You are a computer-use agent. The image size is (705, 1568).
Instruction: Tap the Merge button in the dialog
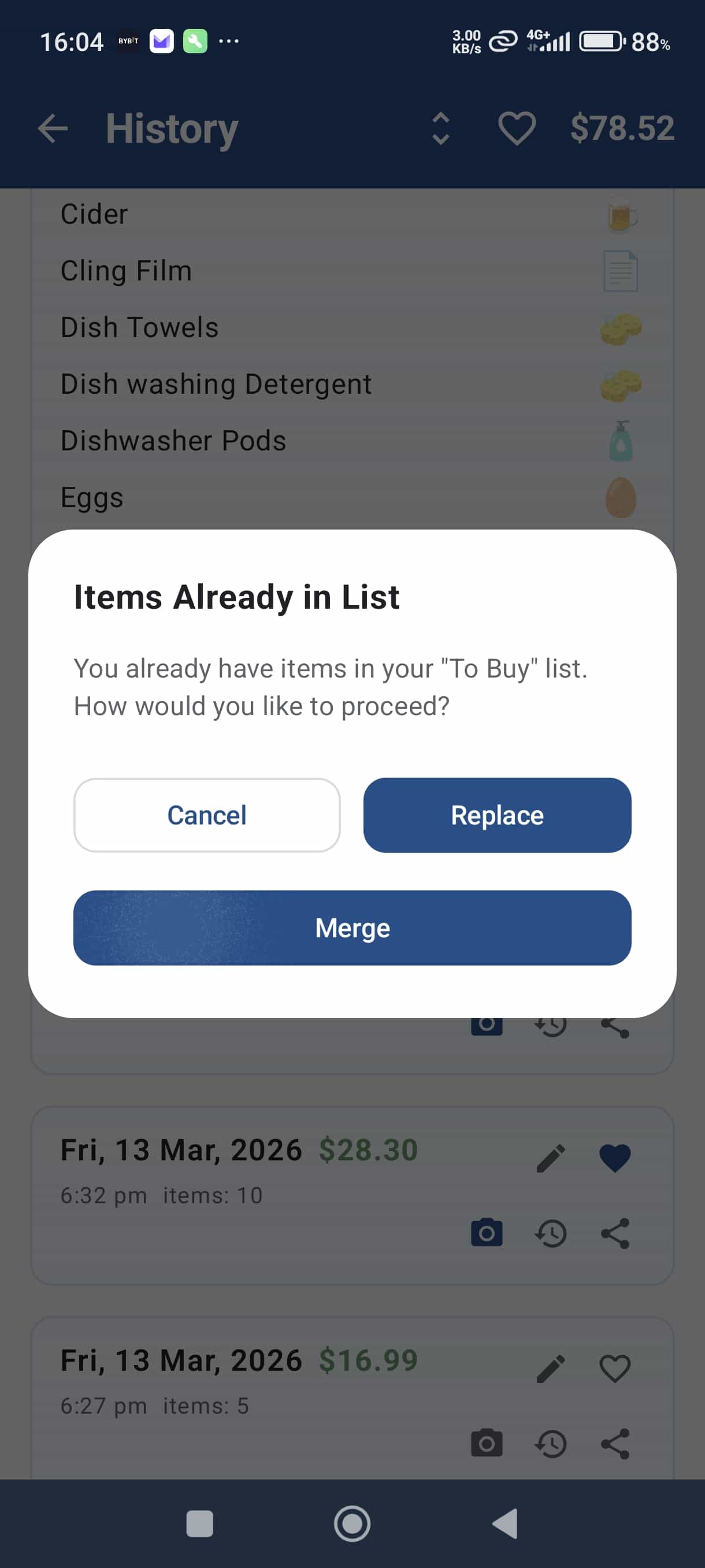(x=352, y=927)
